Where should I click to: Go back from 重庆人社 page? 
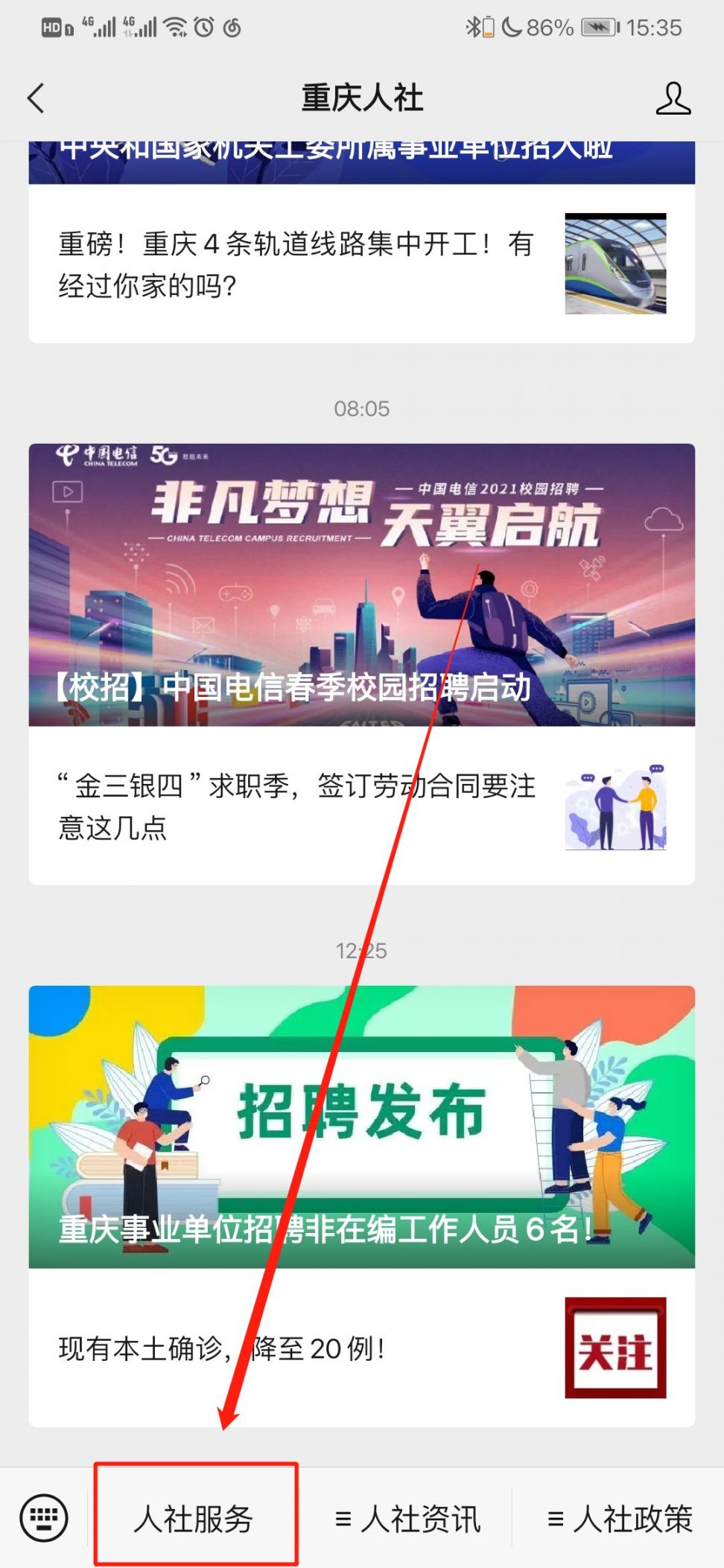point(36,98)
